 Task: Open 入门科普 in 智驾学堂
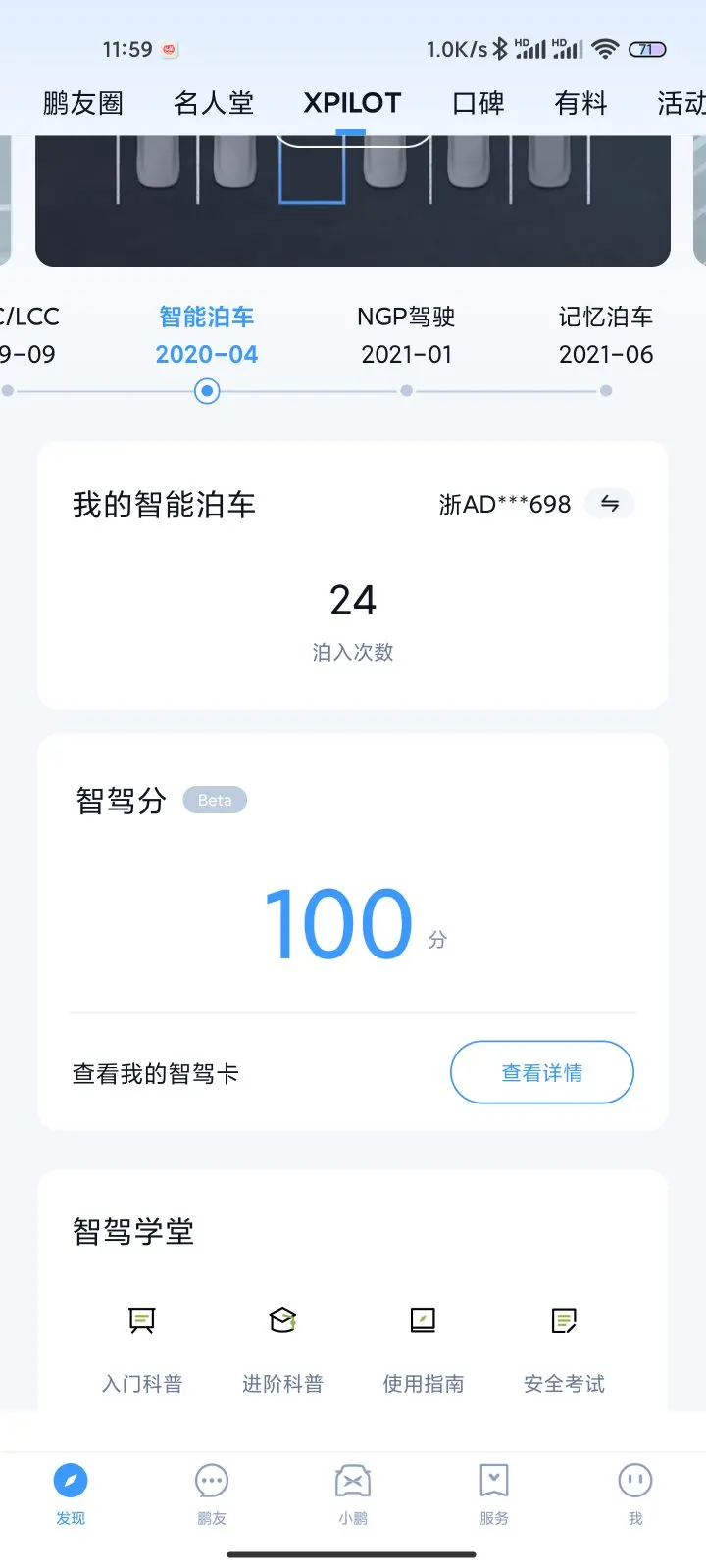pyautogui.click(x=142, y=1350)
